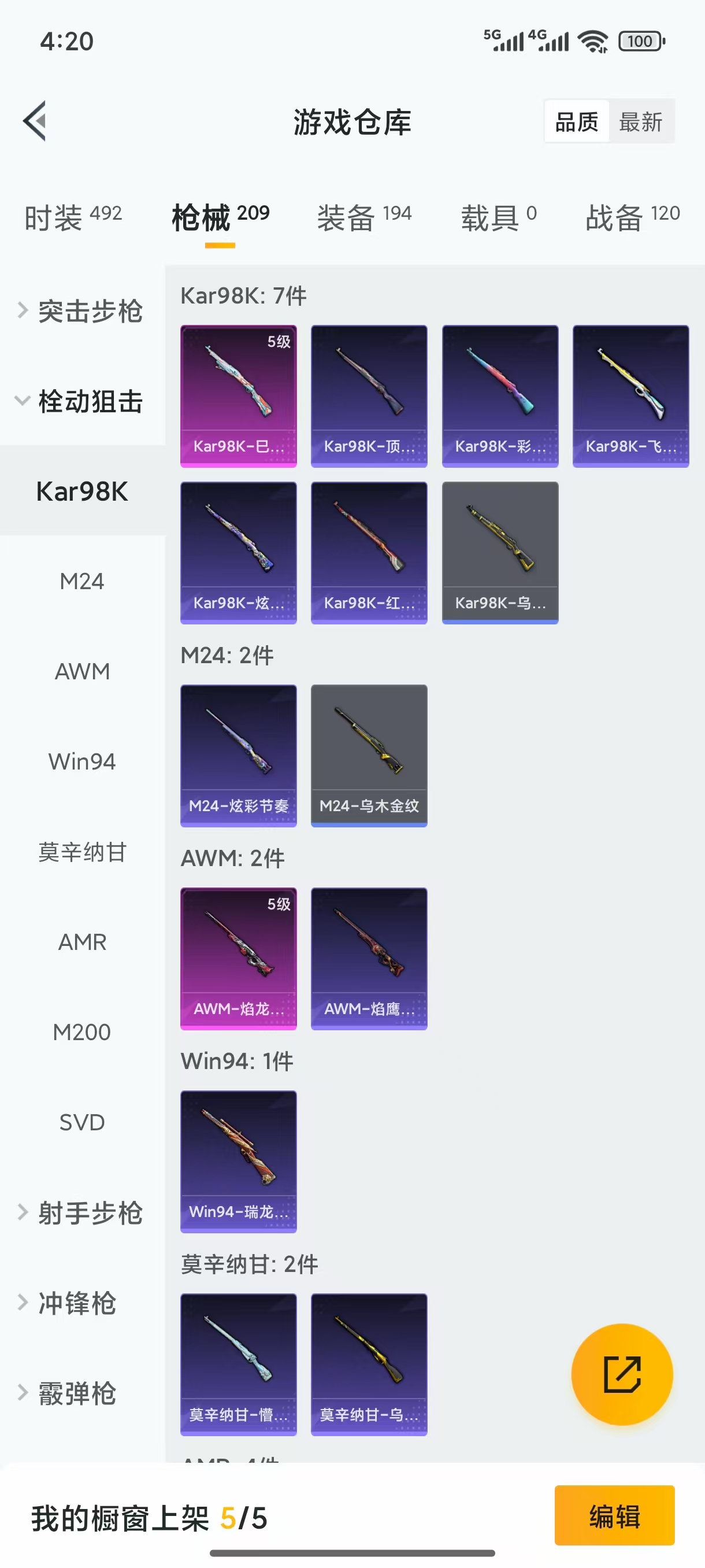Sort items by 品质
The height and width of the screenshot is (1568, 705).
pyautogui.click(x=577, y=122)
